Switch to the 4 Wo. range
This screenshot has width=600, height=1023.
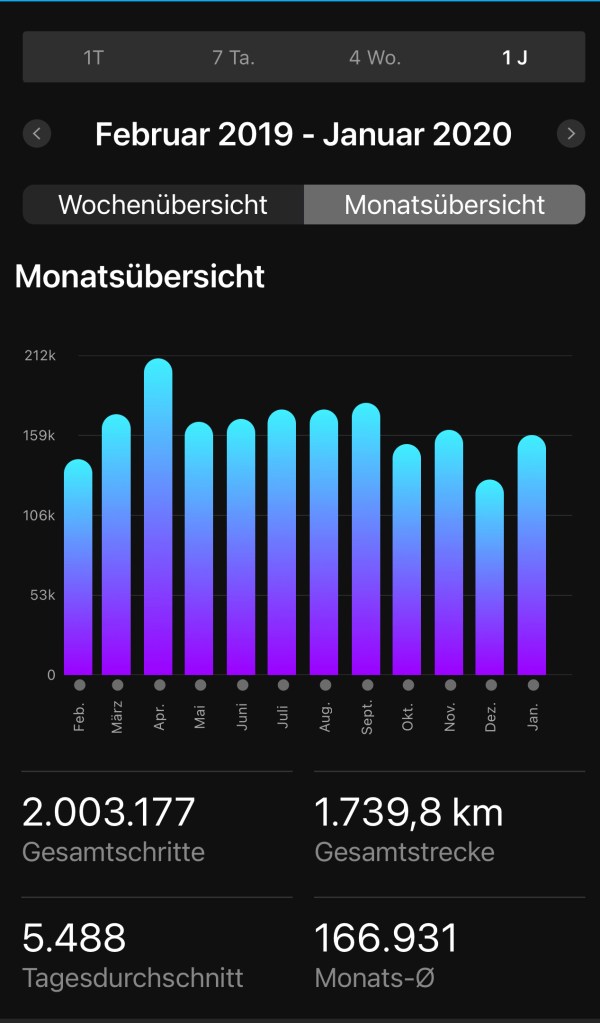click(375, 57)
